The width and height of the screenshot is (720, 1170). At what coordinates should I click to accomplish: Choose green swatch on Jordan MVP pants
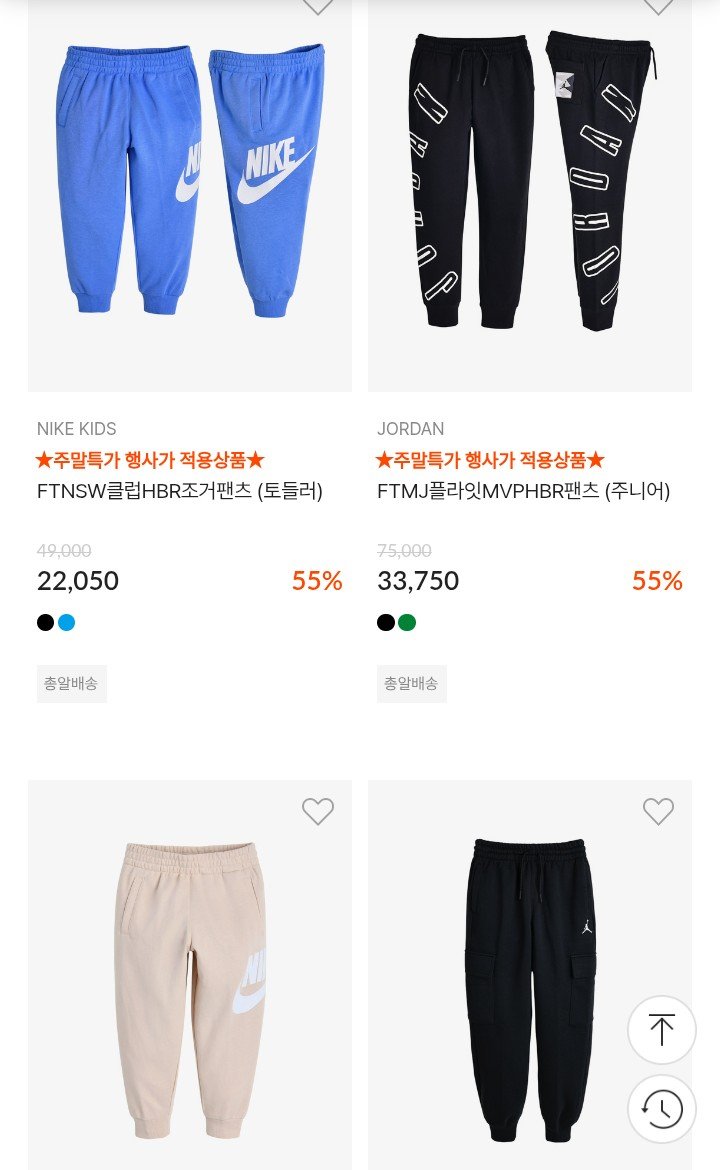(407, 623)
